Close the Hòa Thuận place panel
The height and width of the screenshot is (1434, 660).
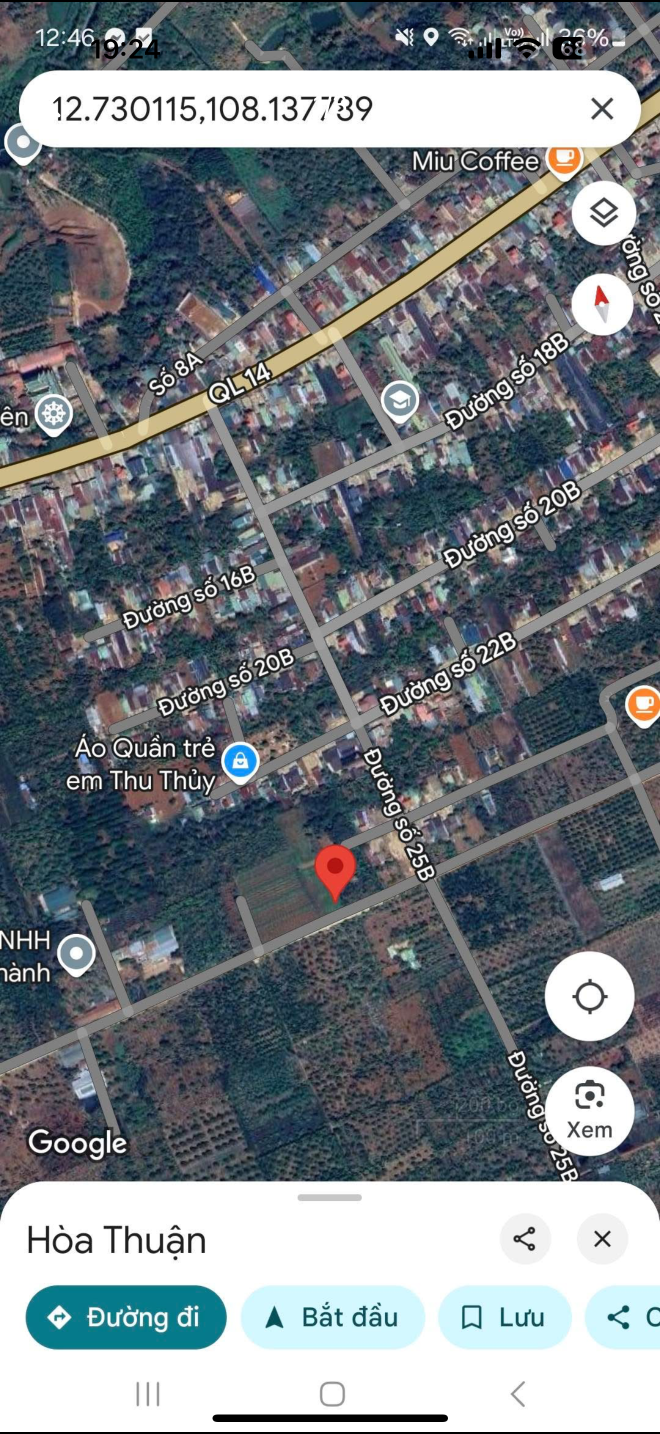602,1239
